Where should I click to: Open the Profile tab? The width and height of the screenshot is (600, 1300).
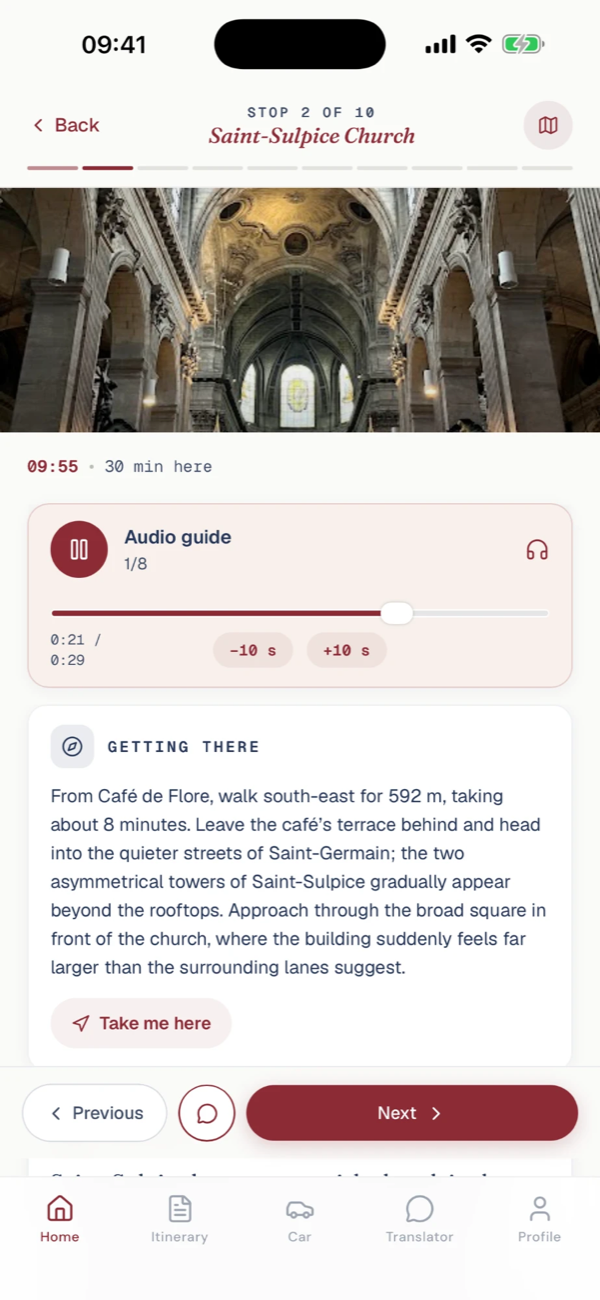point(539,1219)
